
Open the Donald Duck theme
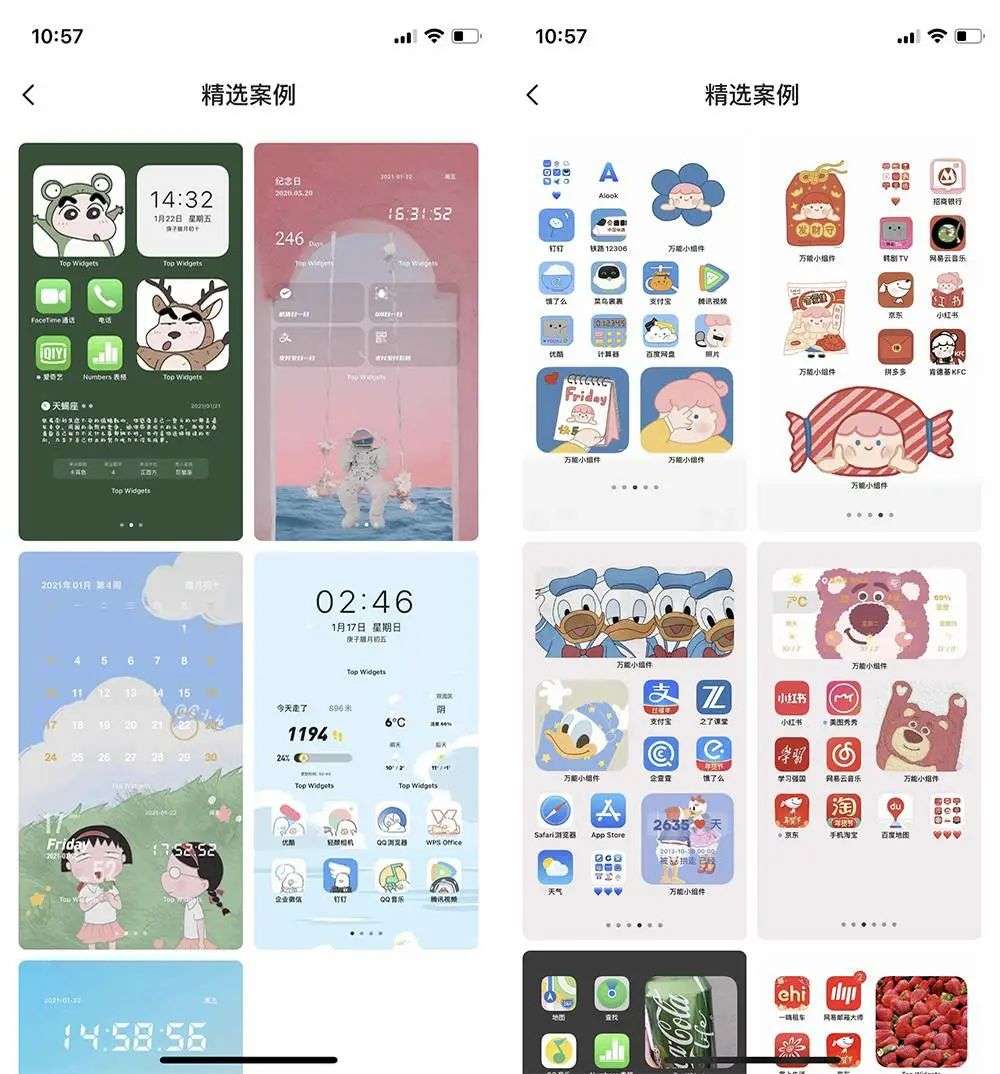tap(634, 740)
